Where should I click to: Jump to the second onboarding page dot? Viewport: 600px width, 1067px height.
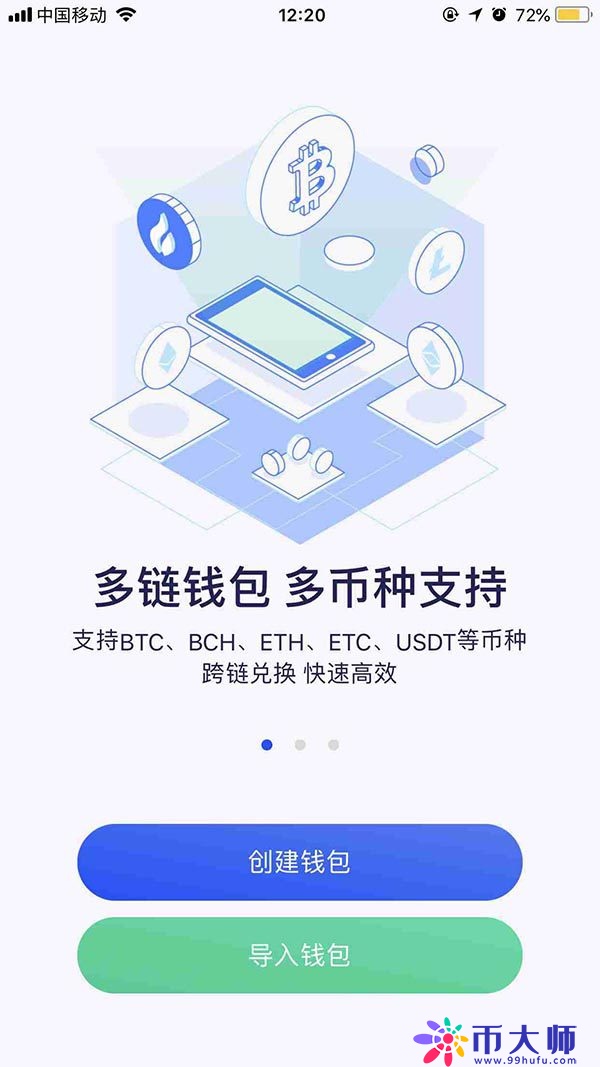point(300,745)
